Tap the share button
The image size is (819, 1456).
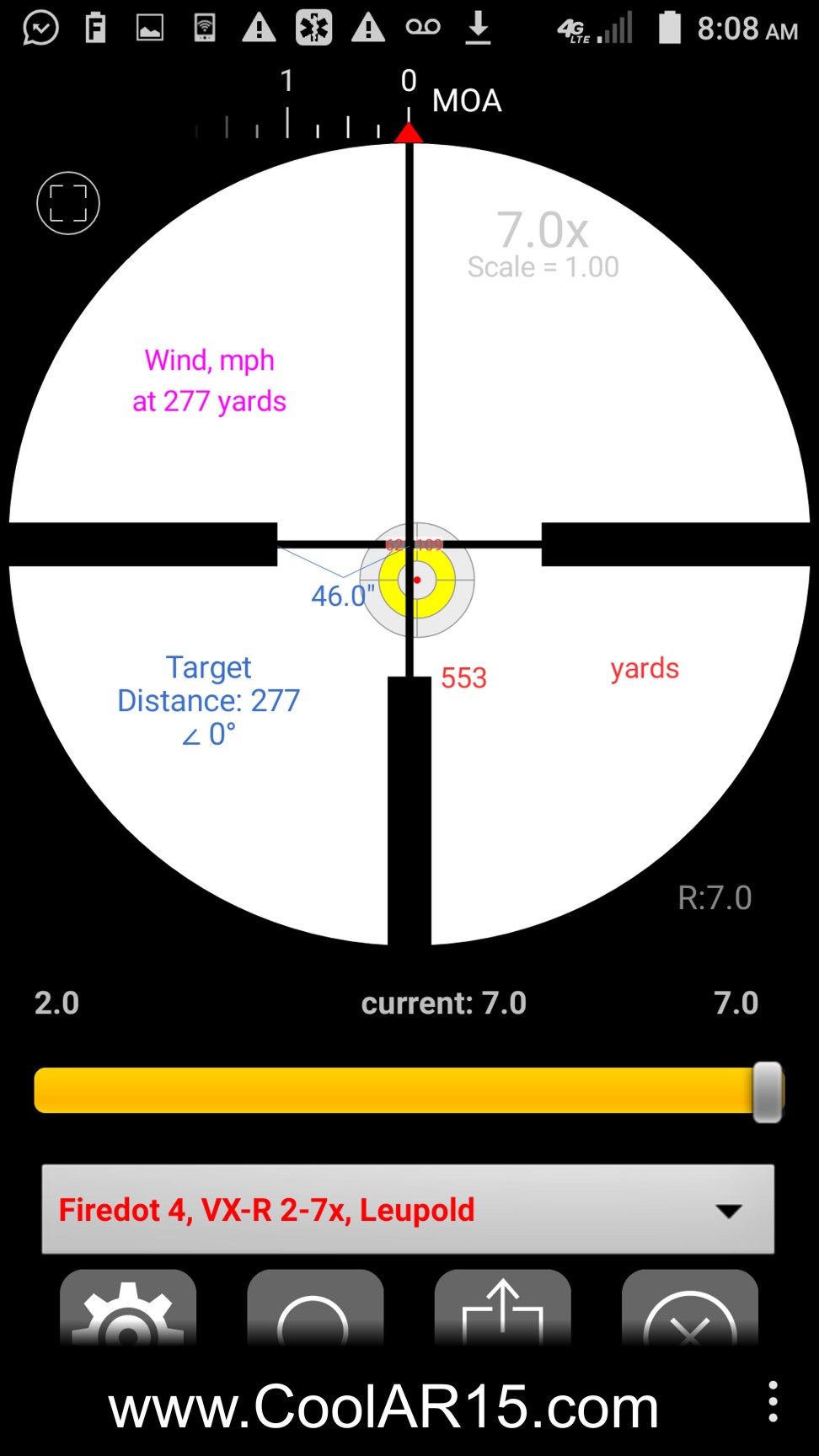tap(502, 1309)
